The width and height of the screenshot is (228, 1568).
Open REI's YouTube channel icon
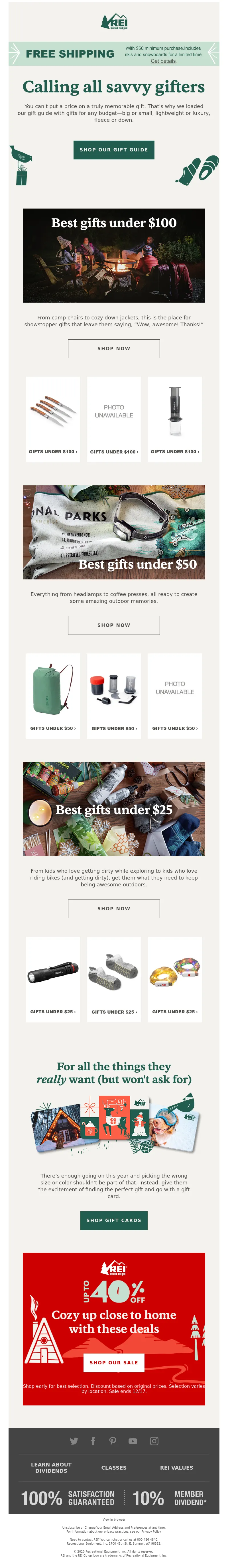click(133, 1441)
